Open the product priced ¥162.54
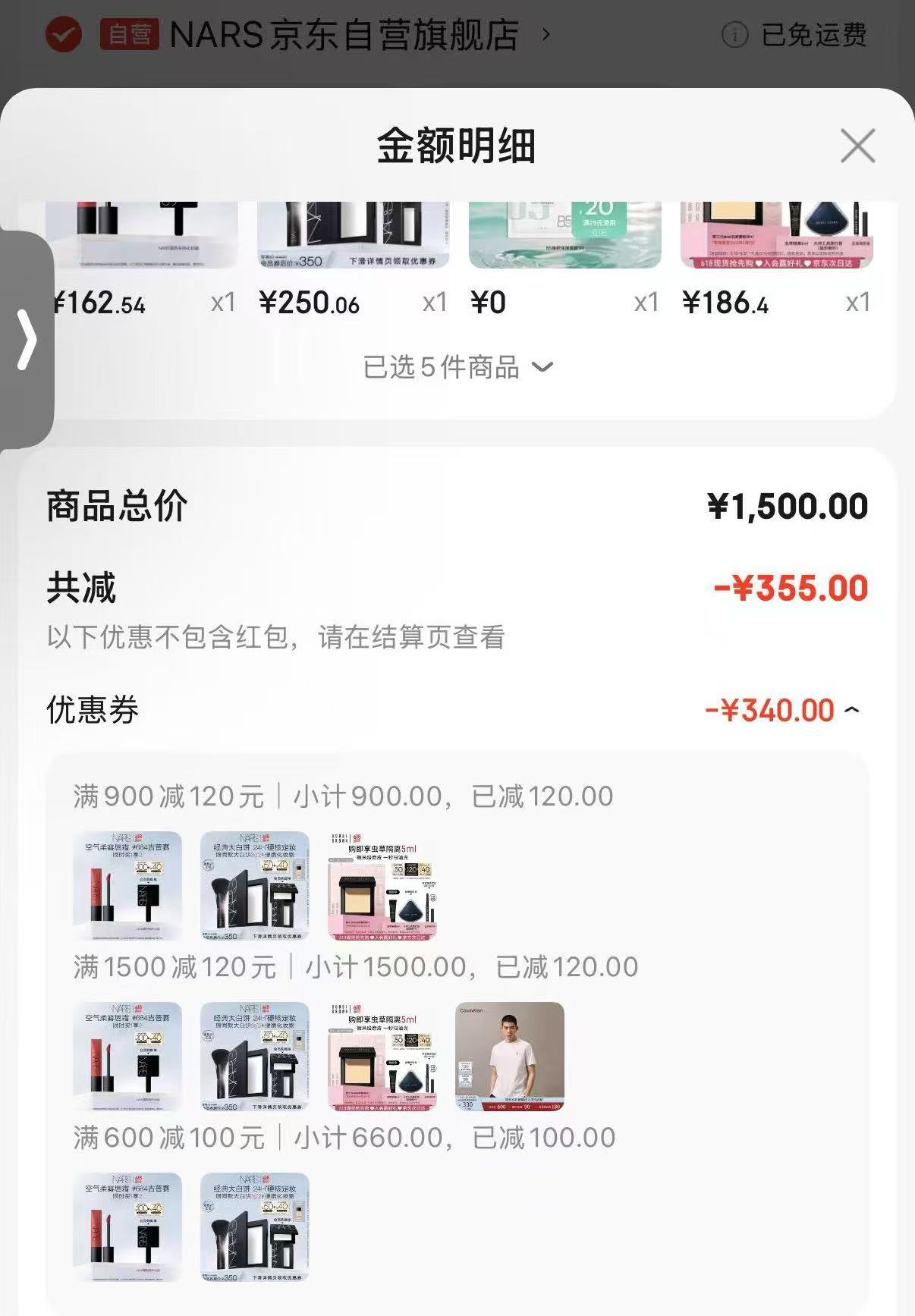 click(141, 235)
